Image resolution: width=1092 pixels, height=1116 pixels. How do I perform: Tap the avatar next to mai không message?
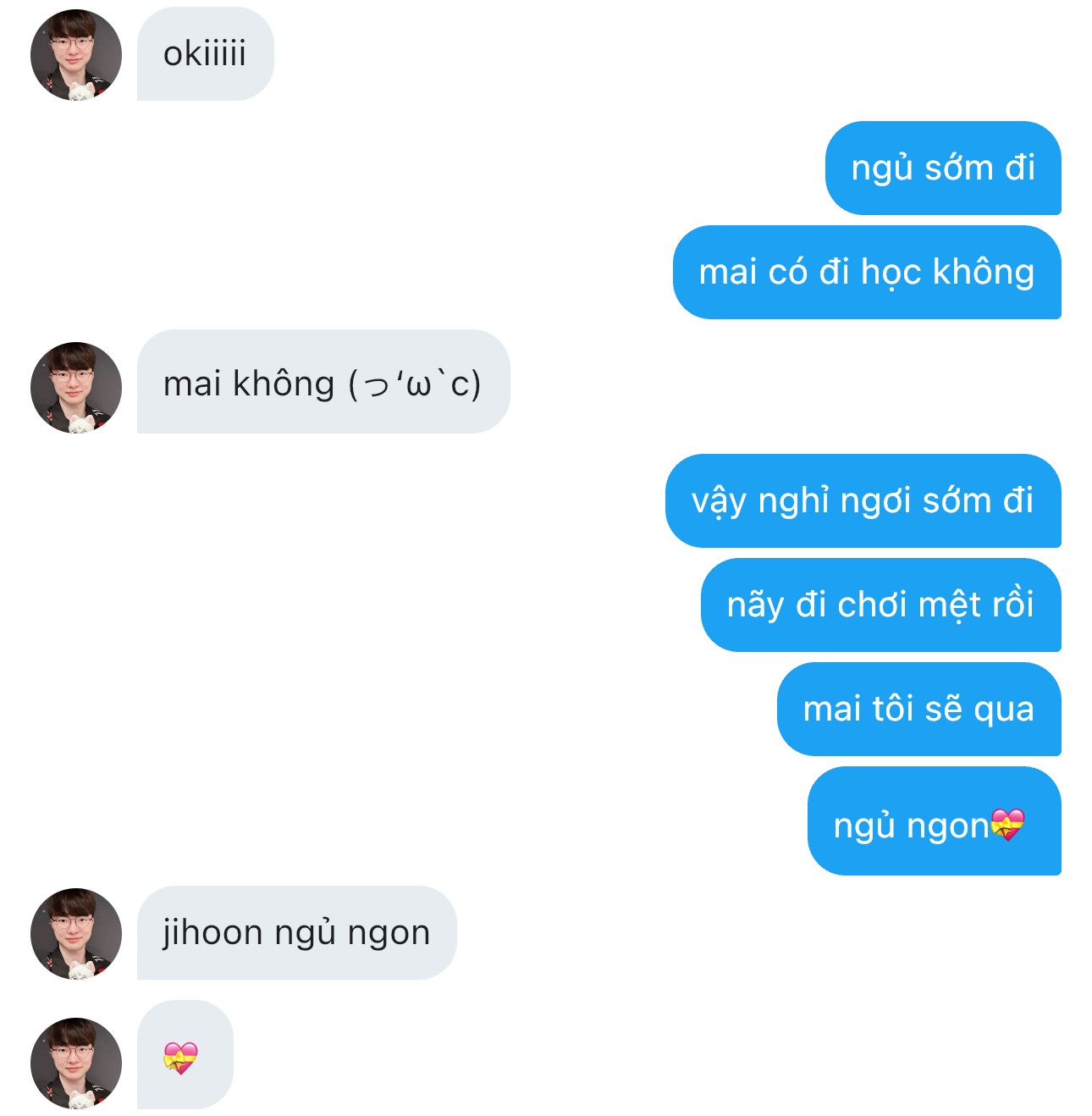click(76, 387)
